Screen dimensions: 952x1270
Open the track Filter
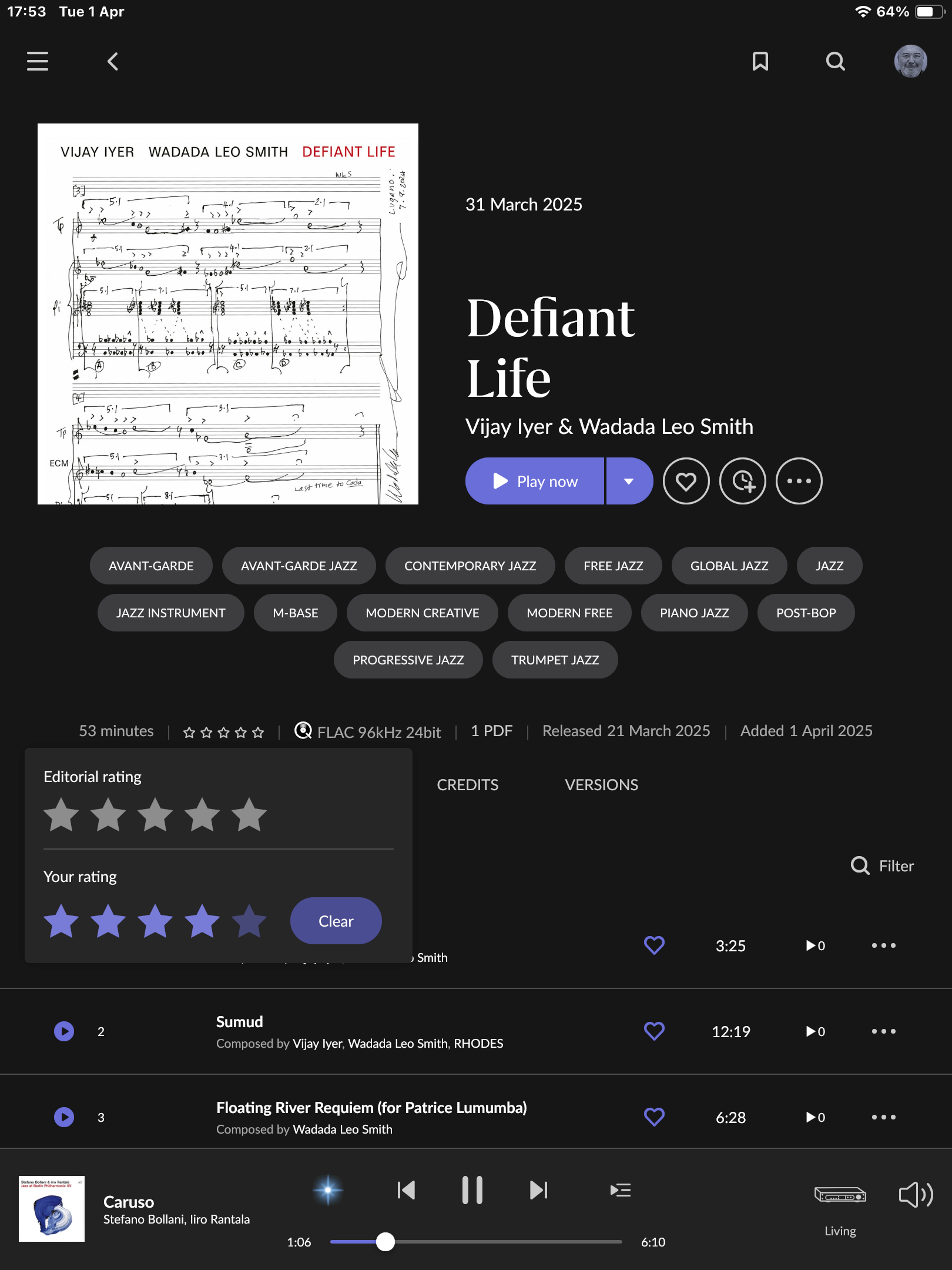pos(883,865)
